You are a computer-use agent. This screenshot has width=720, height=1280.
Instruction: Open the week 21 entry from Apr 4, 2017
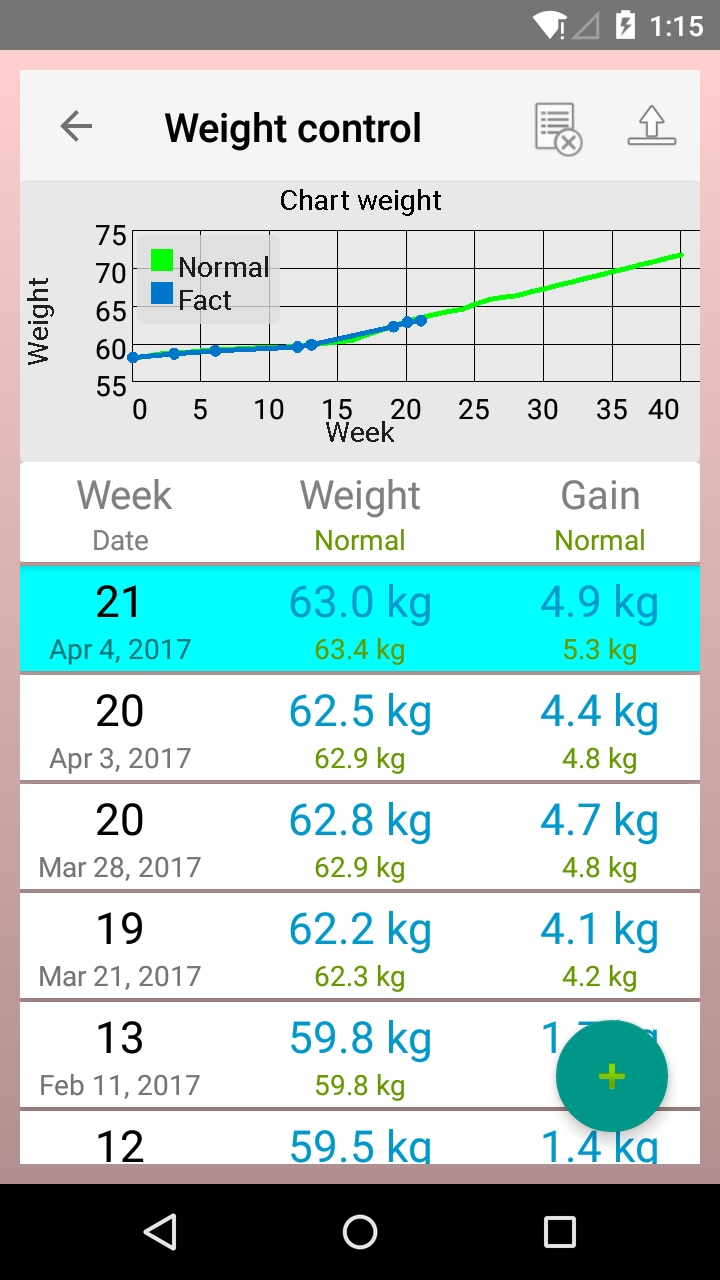(x=360, y=619)
